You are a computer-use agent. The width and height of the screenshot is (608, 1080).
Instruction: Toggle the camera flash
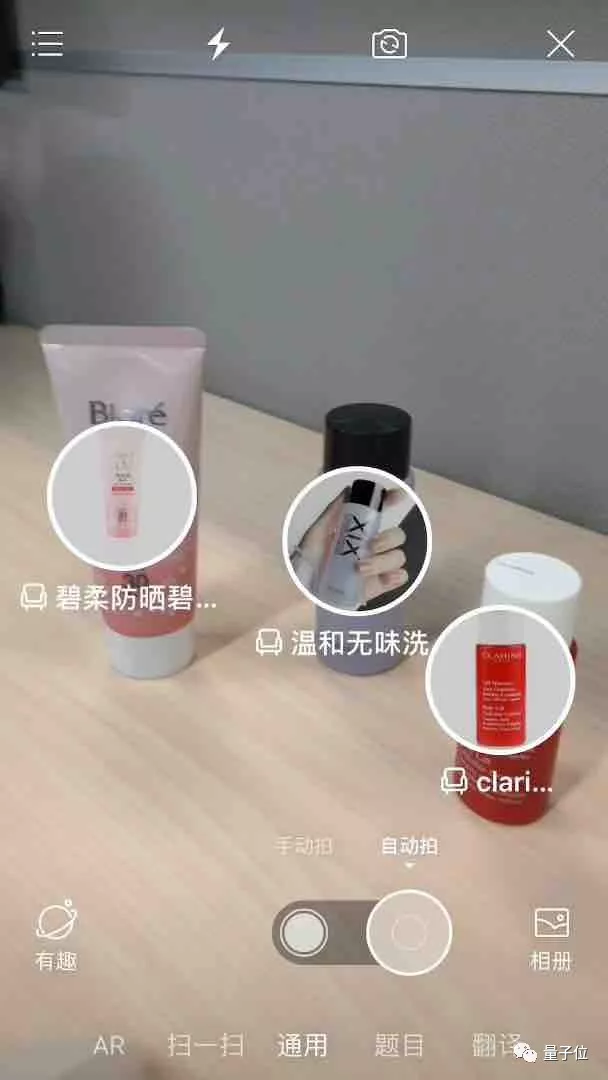[218, 44]
